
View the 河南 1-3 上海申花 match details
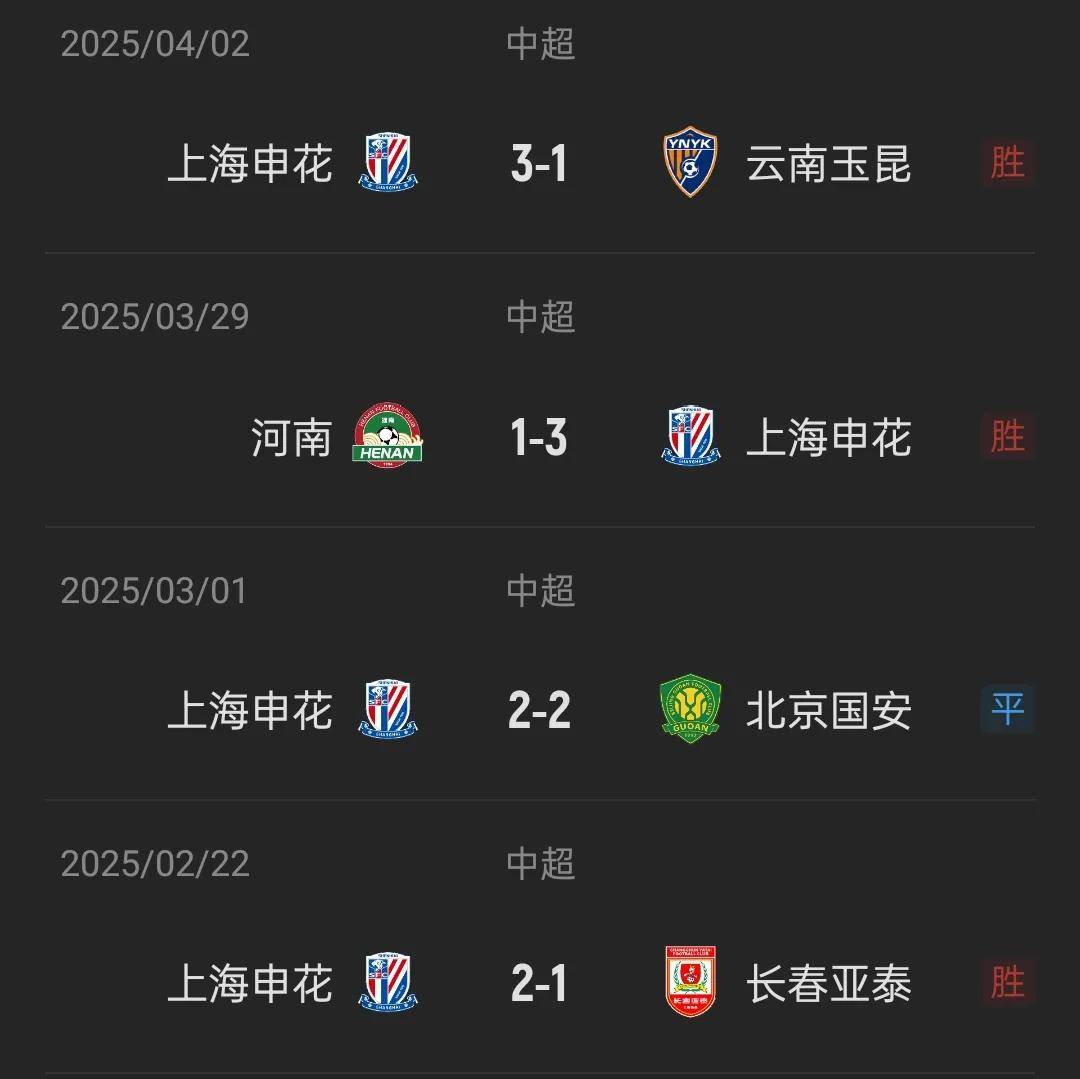[539, 437]
